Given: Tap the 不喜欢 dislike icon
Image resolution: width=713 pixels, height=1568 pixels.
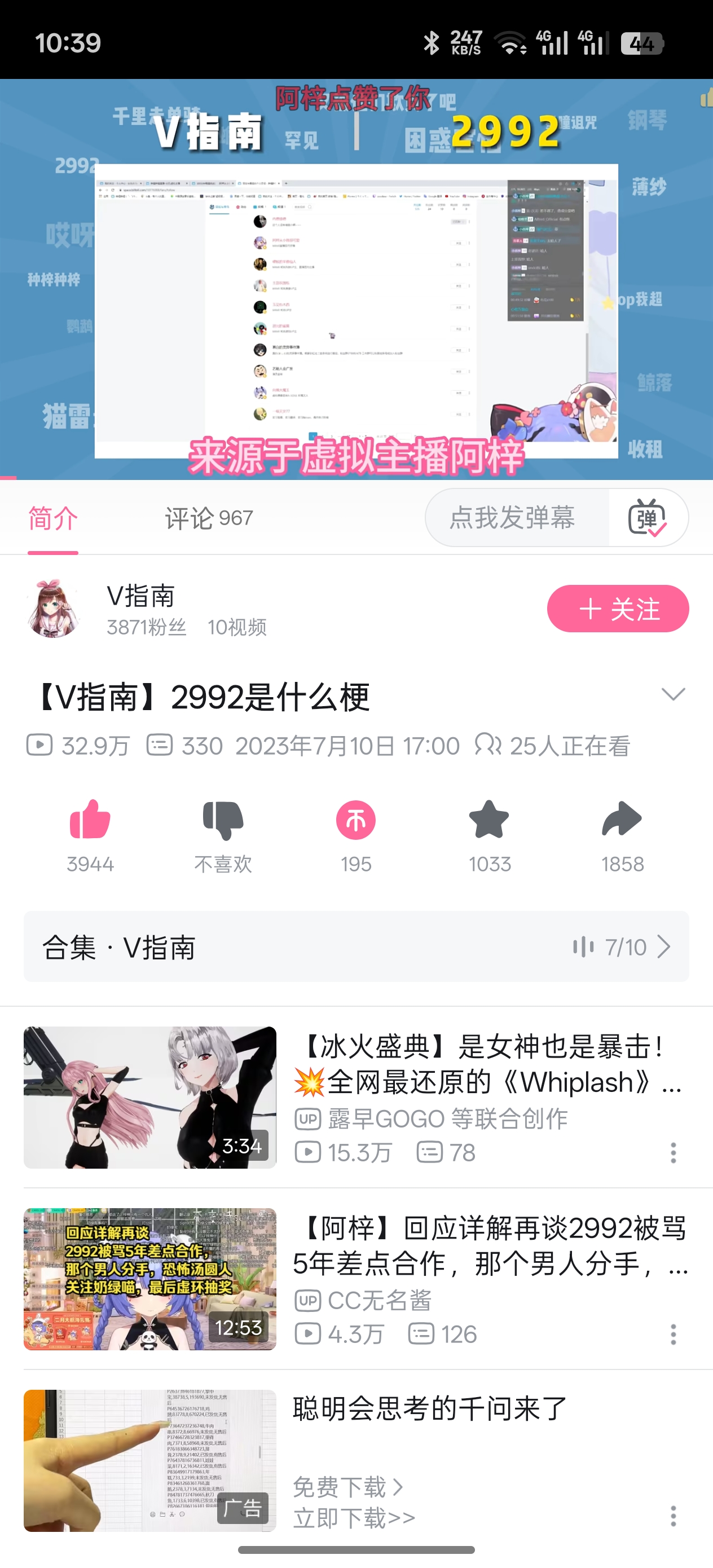Looking at the screenshot, I should click(223, 821).
